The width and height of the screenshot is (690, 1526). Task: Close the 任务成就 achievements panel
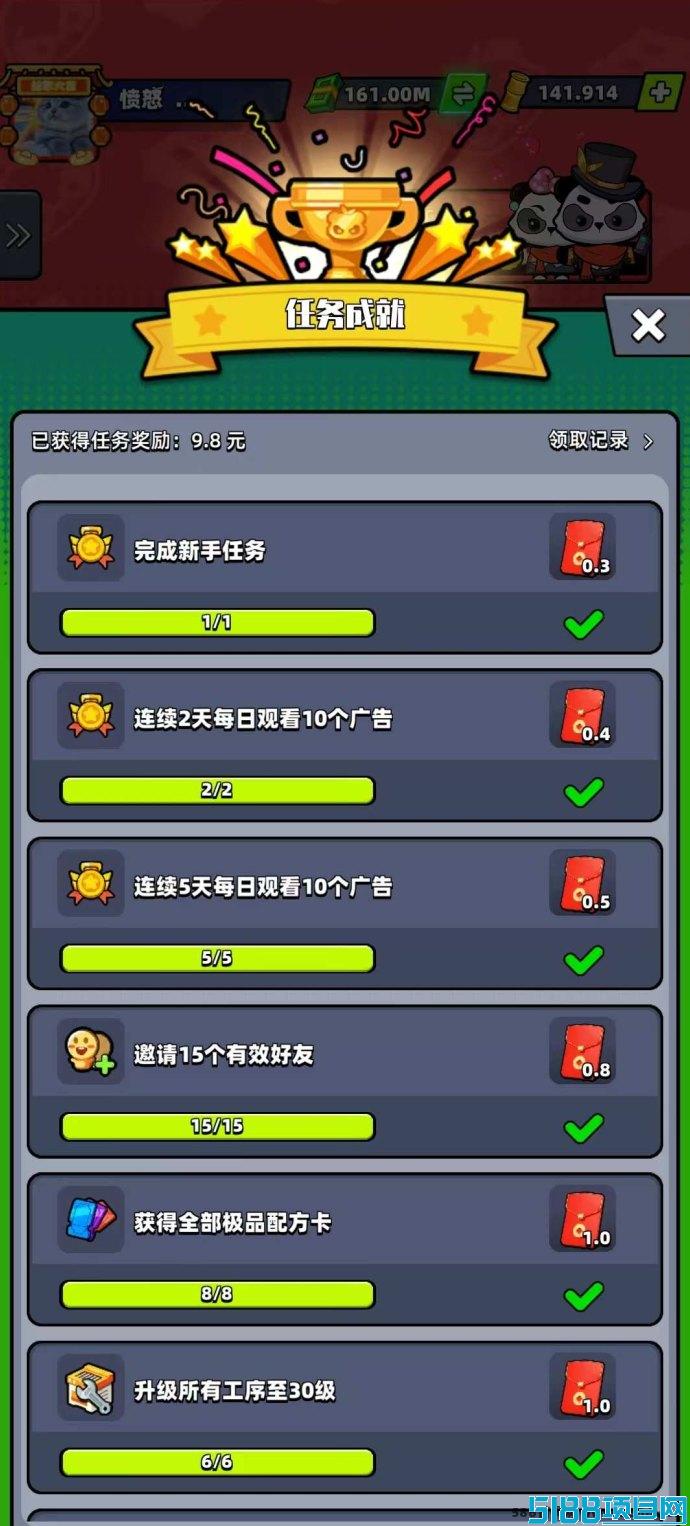(648, 325)
